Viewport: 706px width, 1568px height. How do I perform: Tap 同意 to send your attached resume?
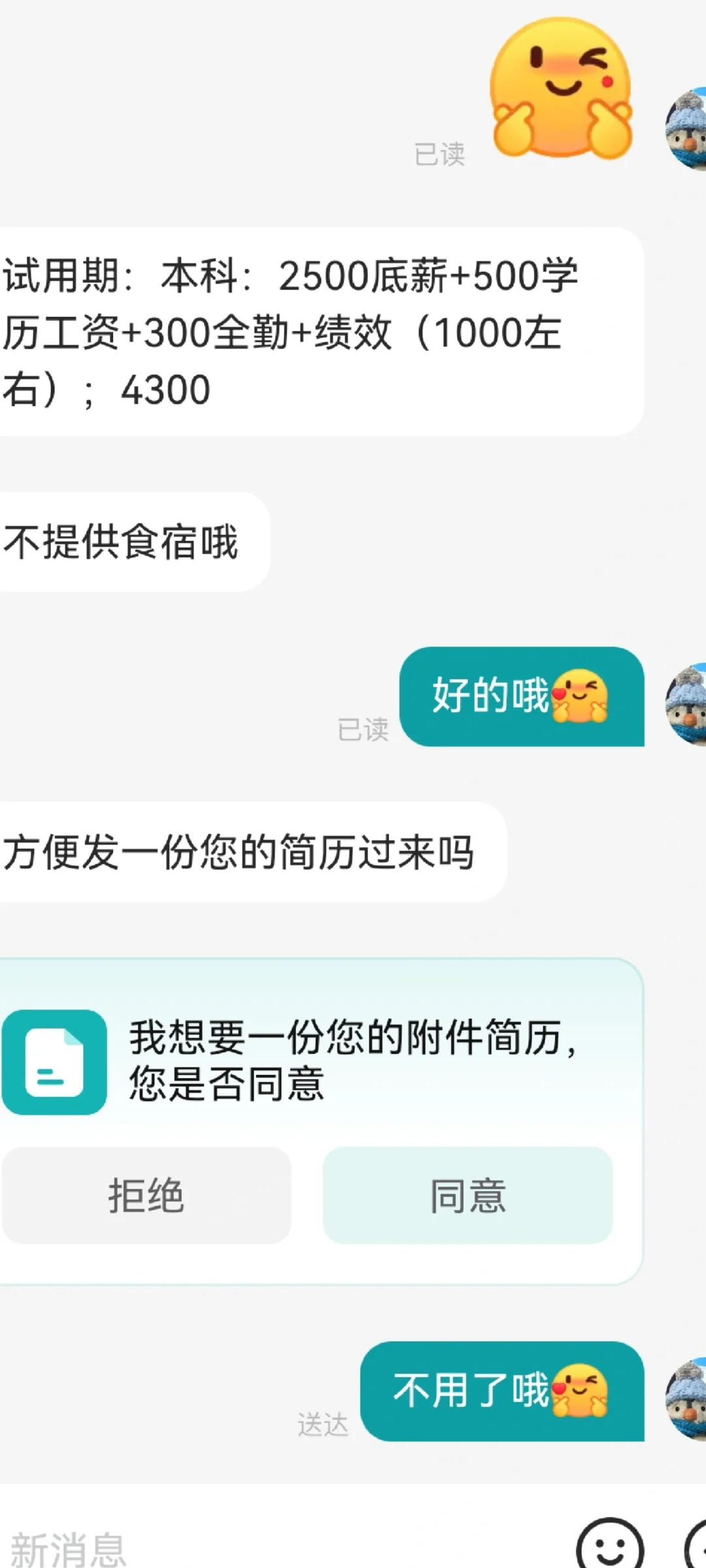click(x=467, y=1195)
